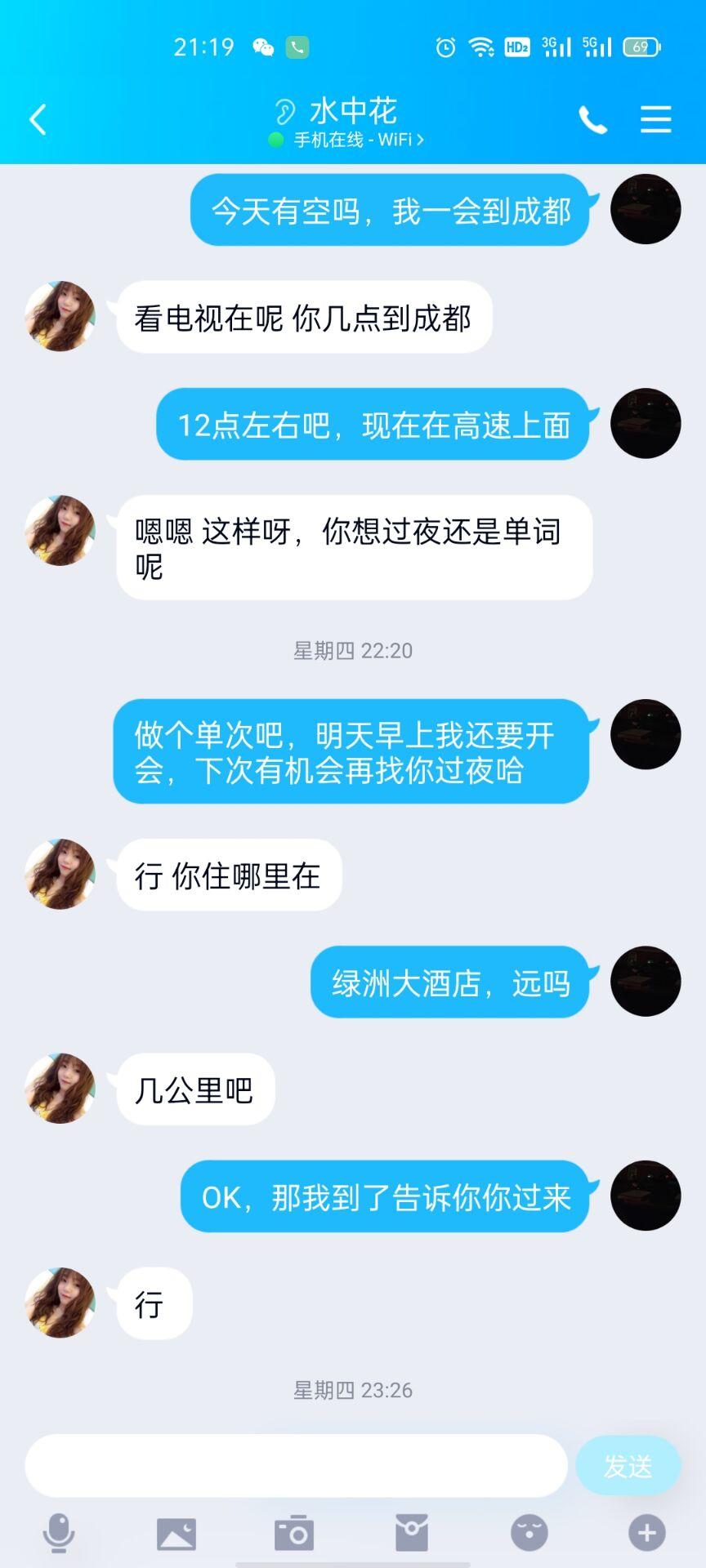
Task: Tap the 星期四 23:26 timestamp
Action: (x=353, y=1391)
